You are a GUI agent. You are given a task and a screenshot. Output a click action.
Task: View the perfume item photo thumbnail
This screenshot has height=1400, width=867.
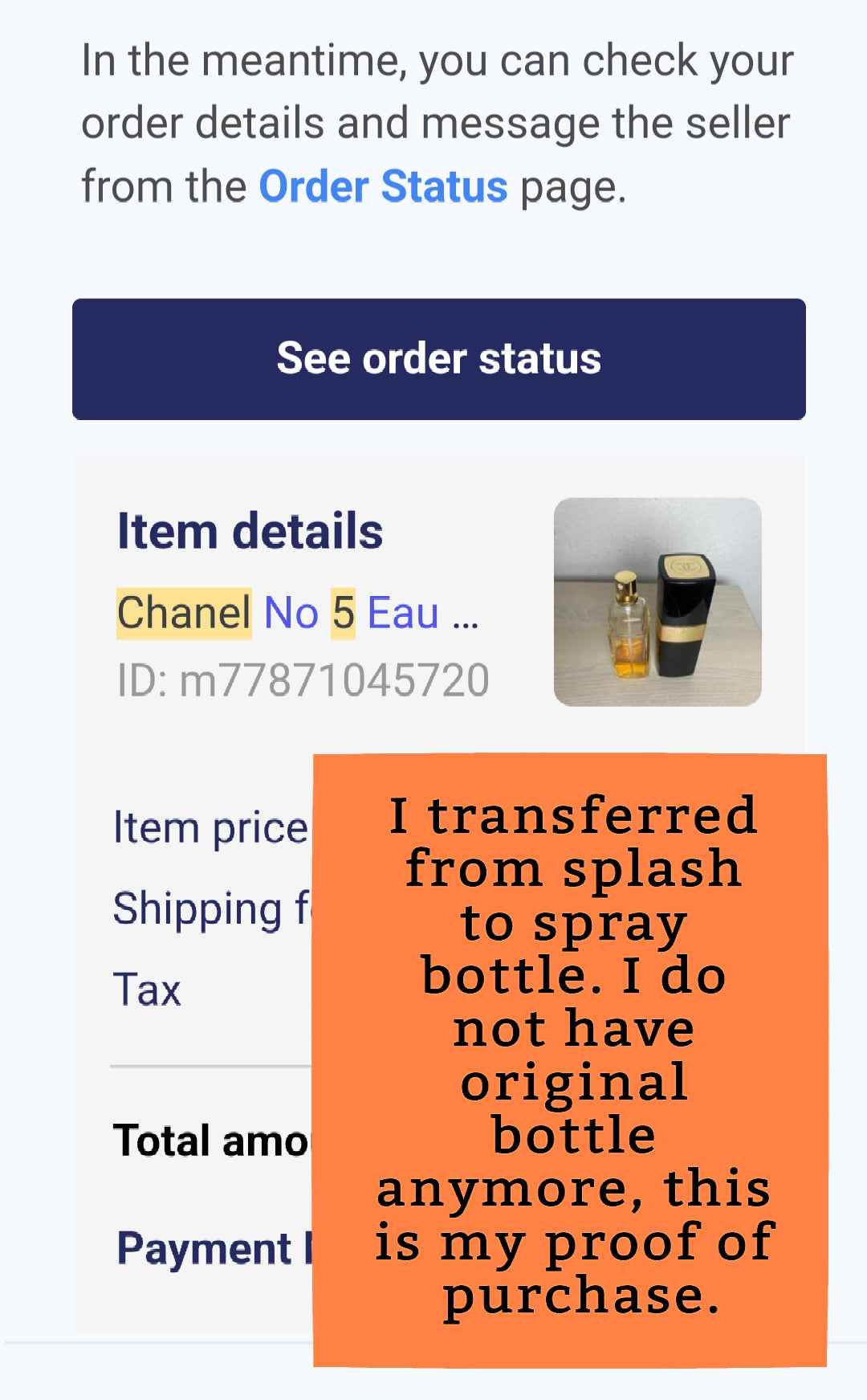(x=657, y=602)
